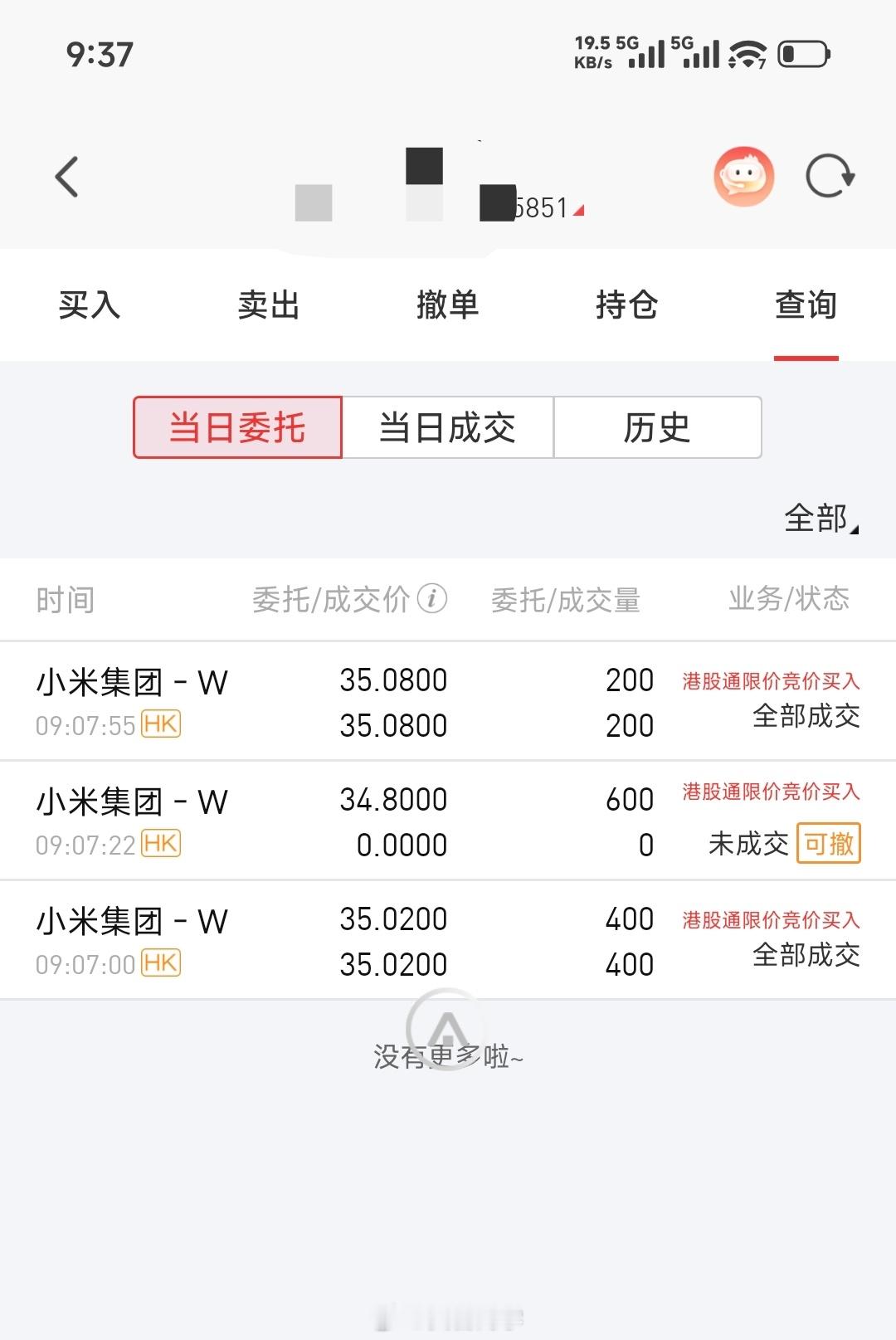Switch to 当日成交 view
The width and height of the screenshot is (896, 1340).
click(x=448, y=428)
